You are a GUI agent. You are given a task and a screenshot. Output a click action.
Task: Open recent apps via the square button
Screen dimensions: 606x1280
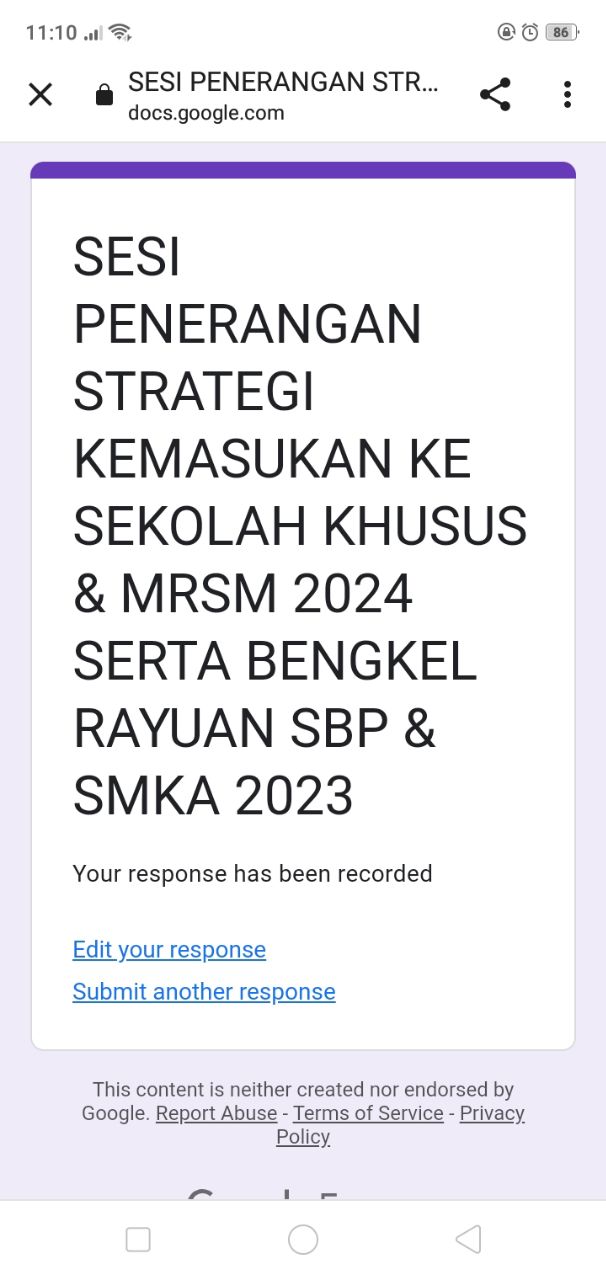pyautogui.click(x=138, y=1240)
